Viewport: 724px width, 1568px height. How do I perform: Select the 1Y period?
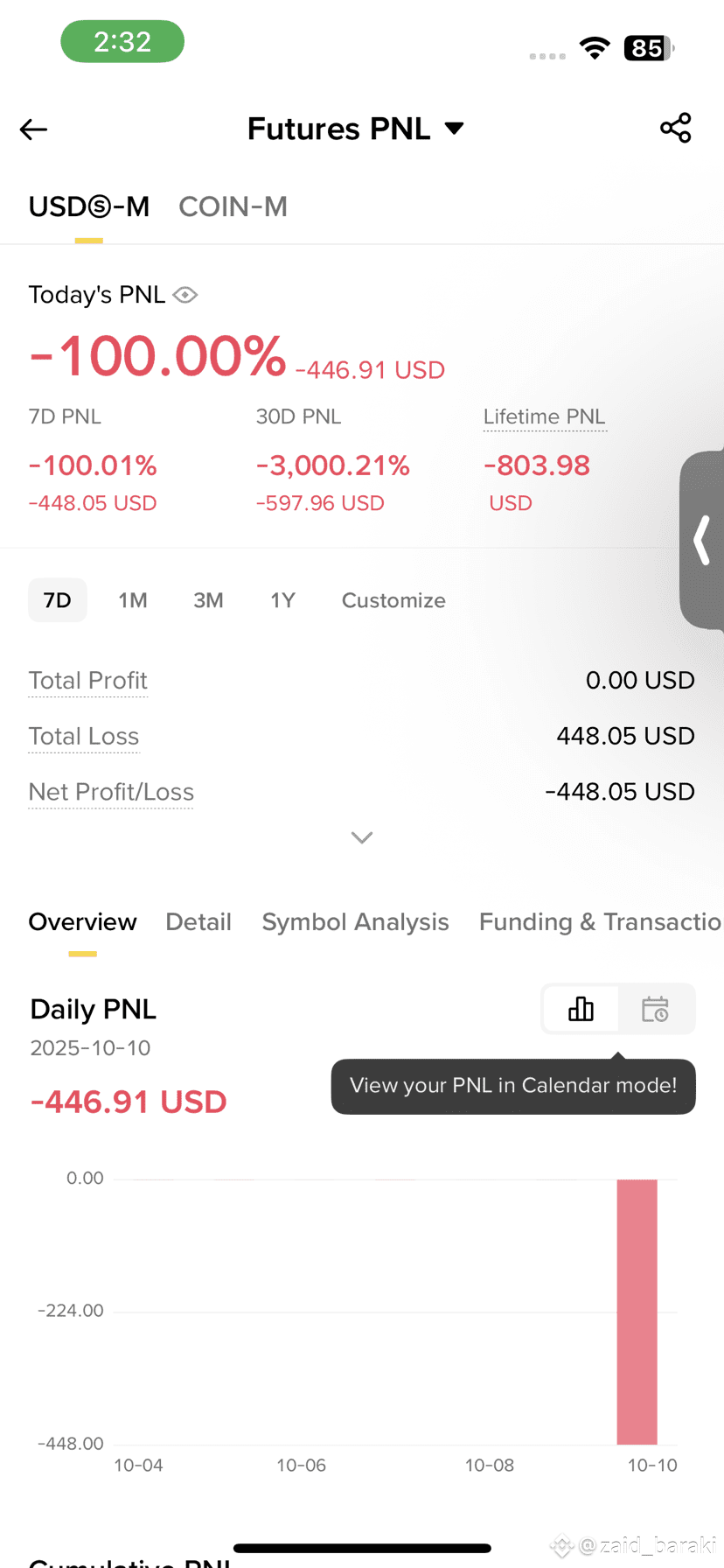coord(282,600)
